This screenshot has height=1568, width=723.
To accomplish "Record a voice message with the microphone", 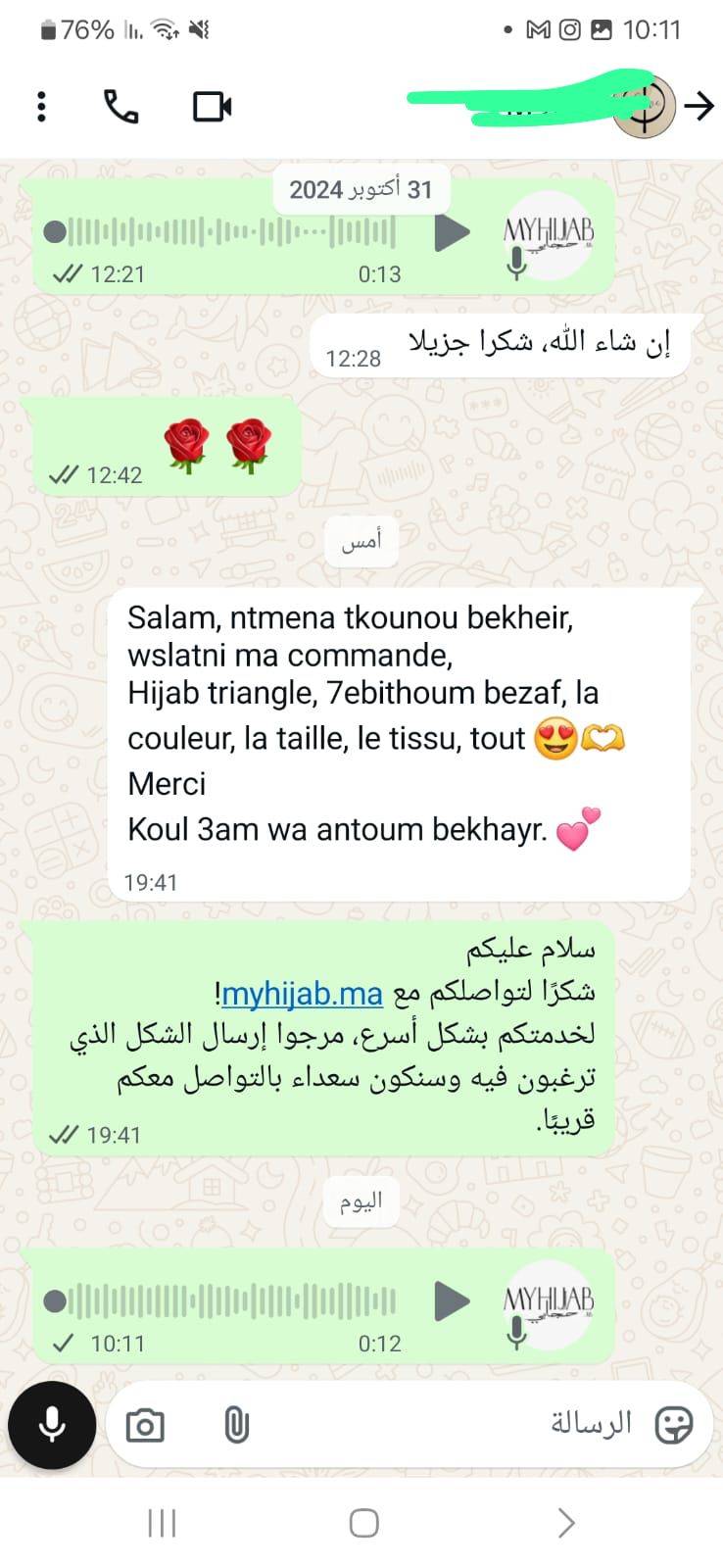I will tap(51, 1425).
